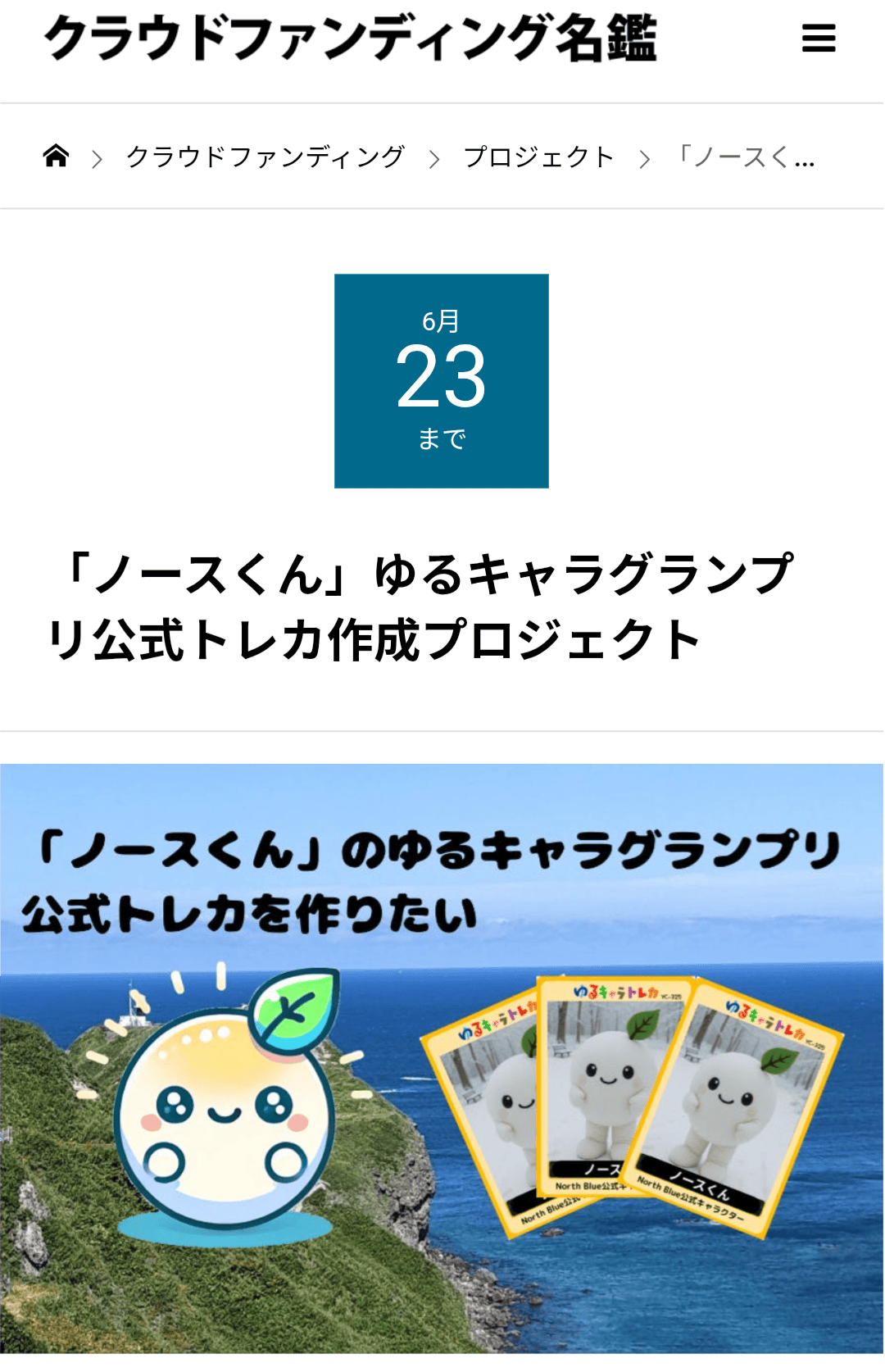This screenshot has width=885, height=1372.
Task: Open the hamburger menu
Action: pos(818,39)
